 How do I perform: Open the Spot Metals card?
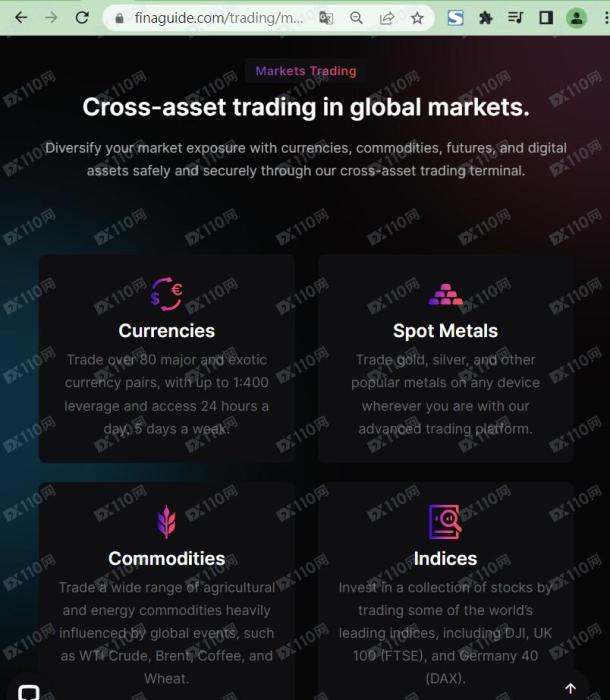pyautogui.click(x=445, y=358)
